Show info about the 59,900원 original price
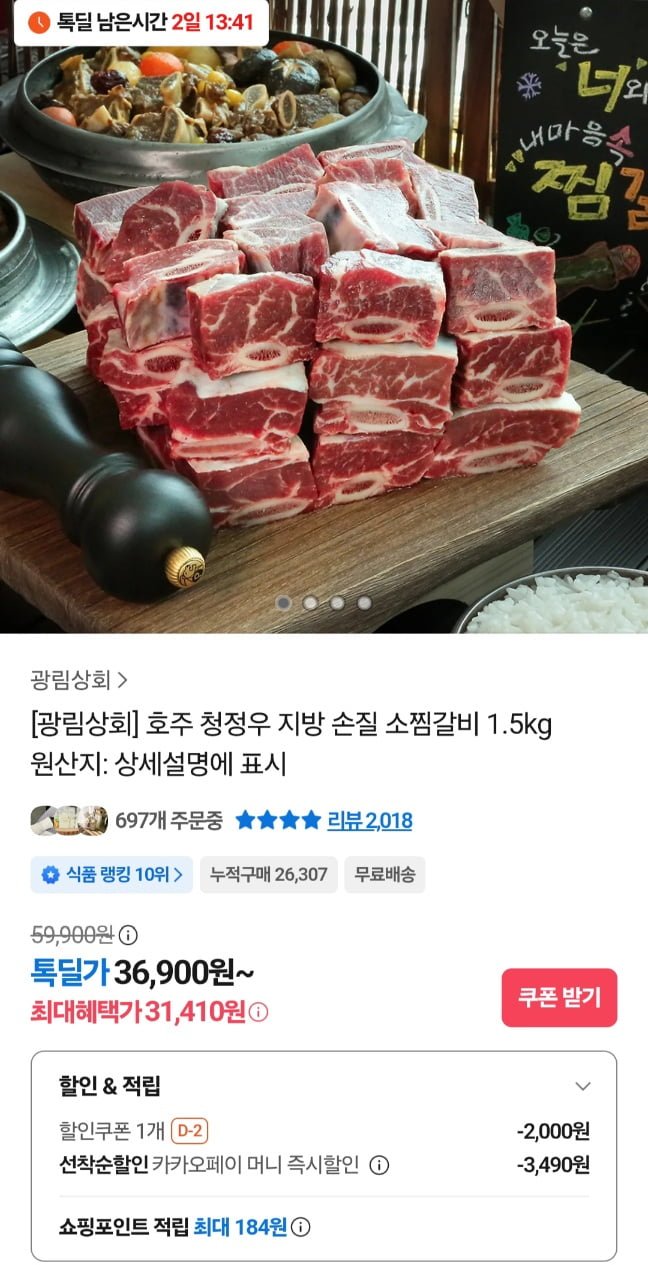The image size is (648, 1265). pos(128,935)
